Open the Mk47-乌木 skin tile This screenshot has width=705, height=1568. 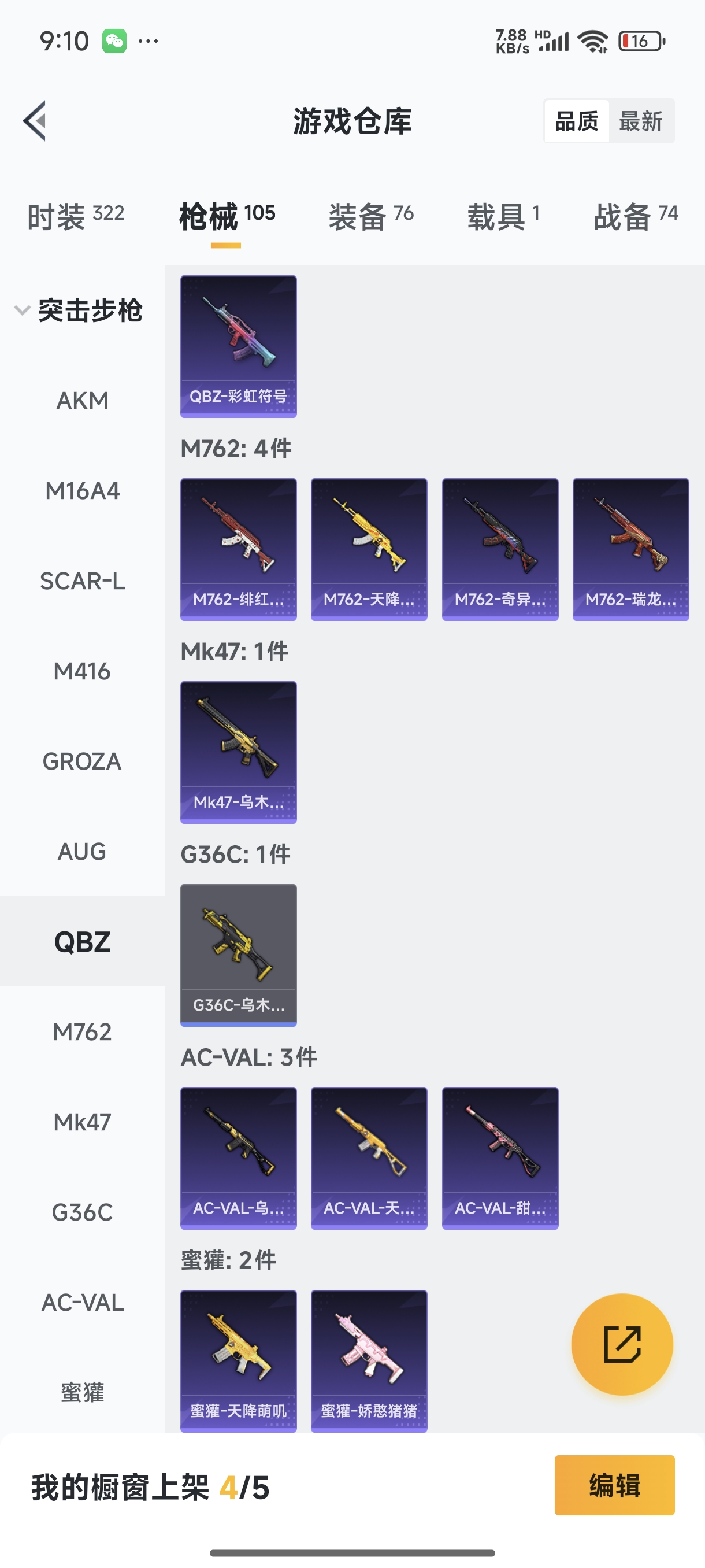pyautogui.click(x=239, y=752)
